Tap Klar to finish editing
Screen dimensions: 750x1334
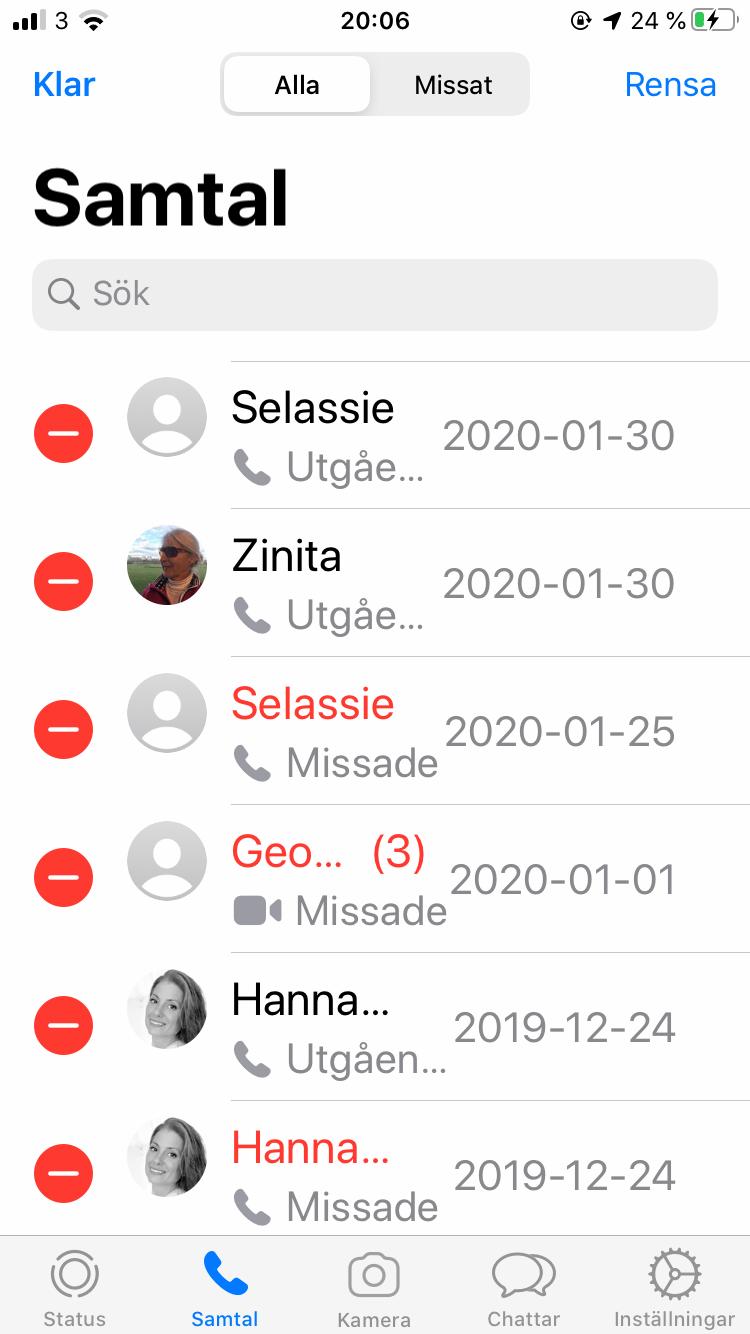64,85
